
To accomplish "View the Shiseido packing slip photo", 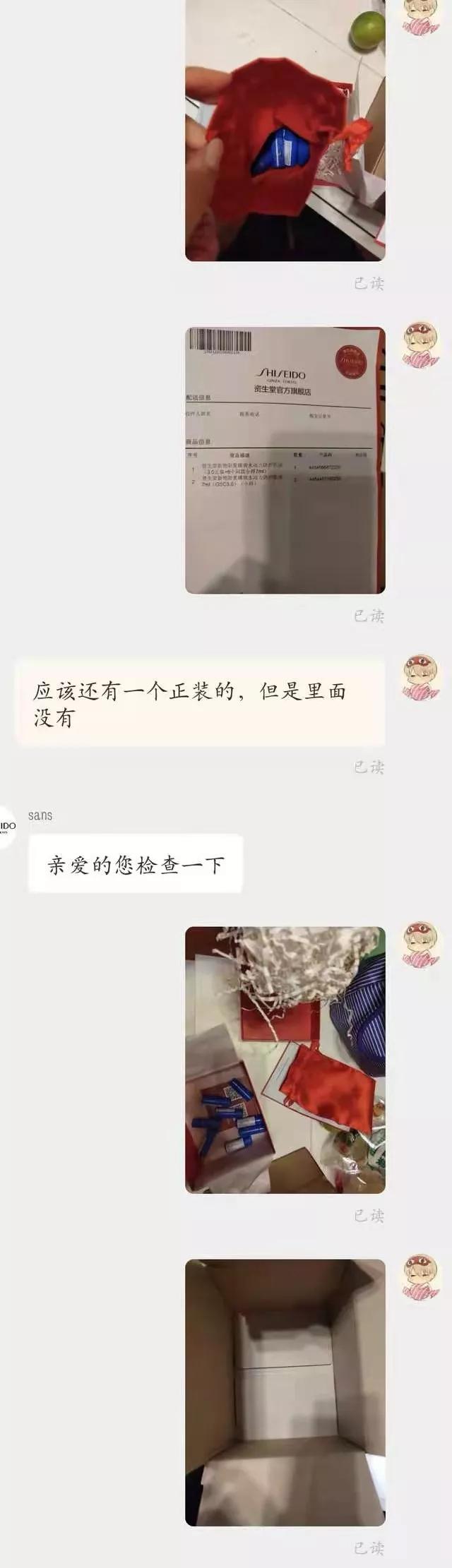I will (x=285, y=460).
